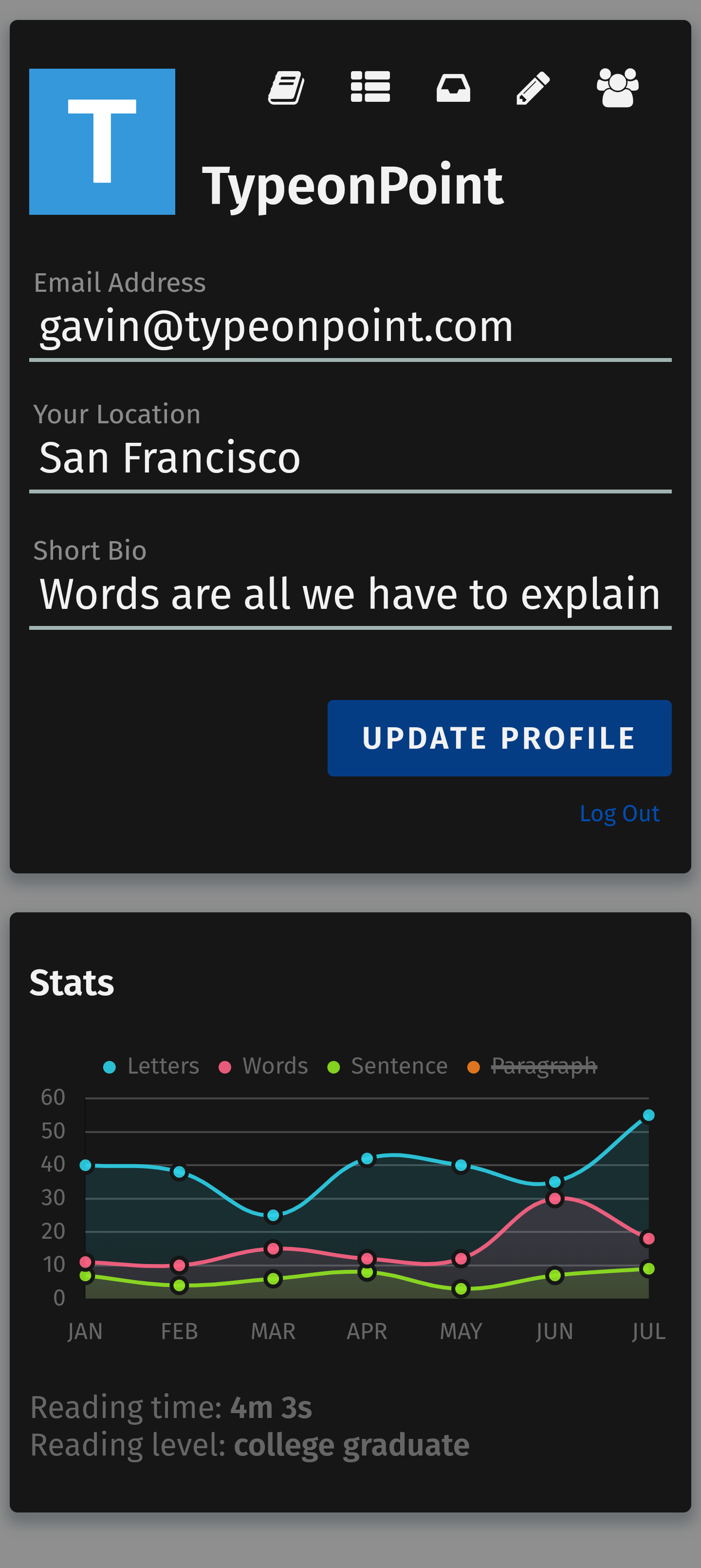
Task: Edit the Email Address field
Action: (350, 328)
